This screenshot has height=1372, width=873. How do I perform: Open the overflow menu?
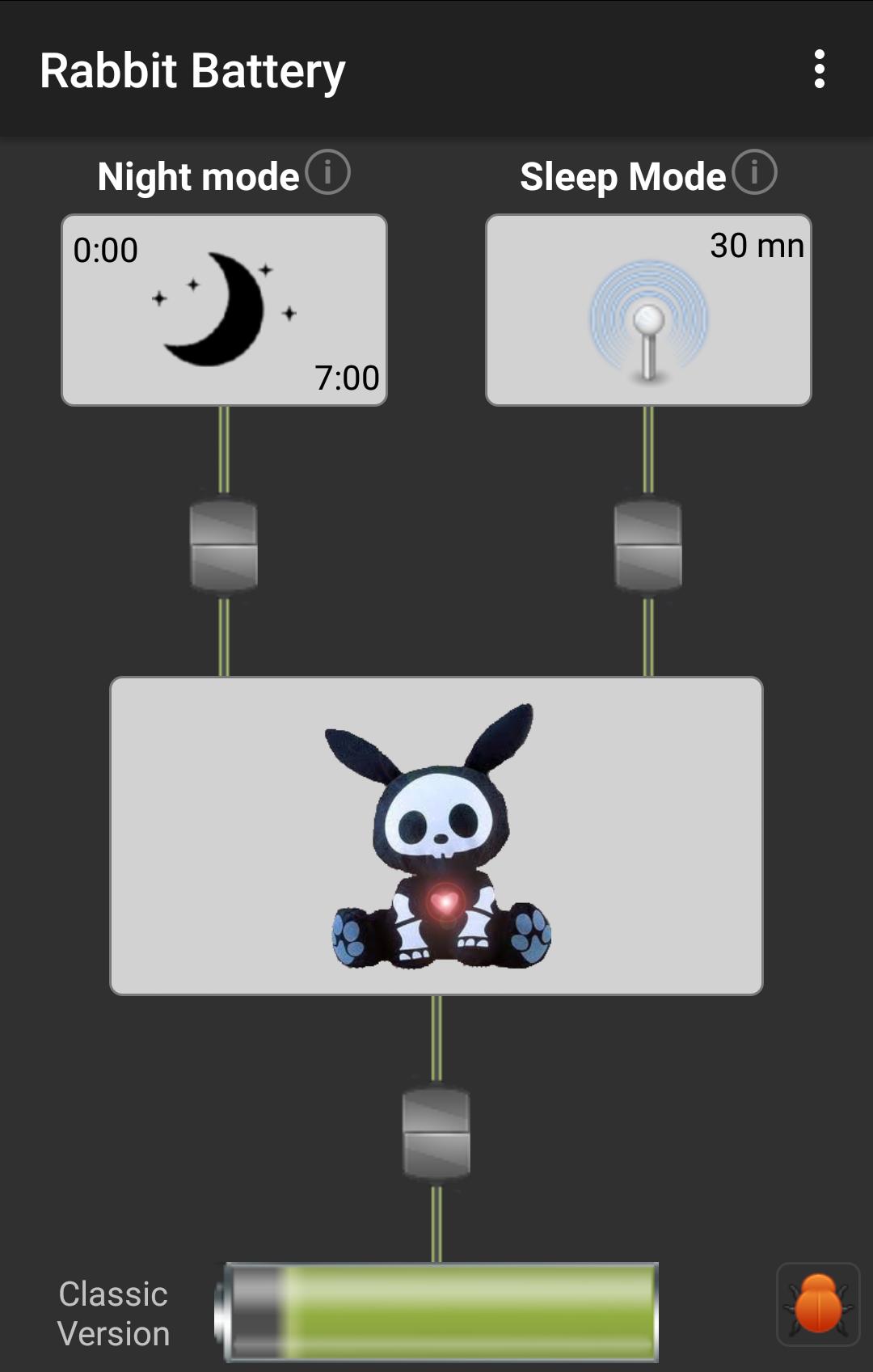819,70
